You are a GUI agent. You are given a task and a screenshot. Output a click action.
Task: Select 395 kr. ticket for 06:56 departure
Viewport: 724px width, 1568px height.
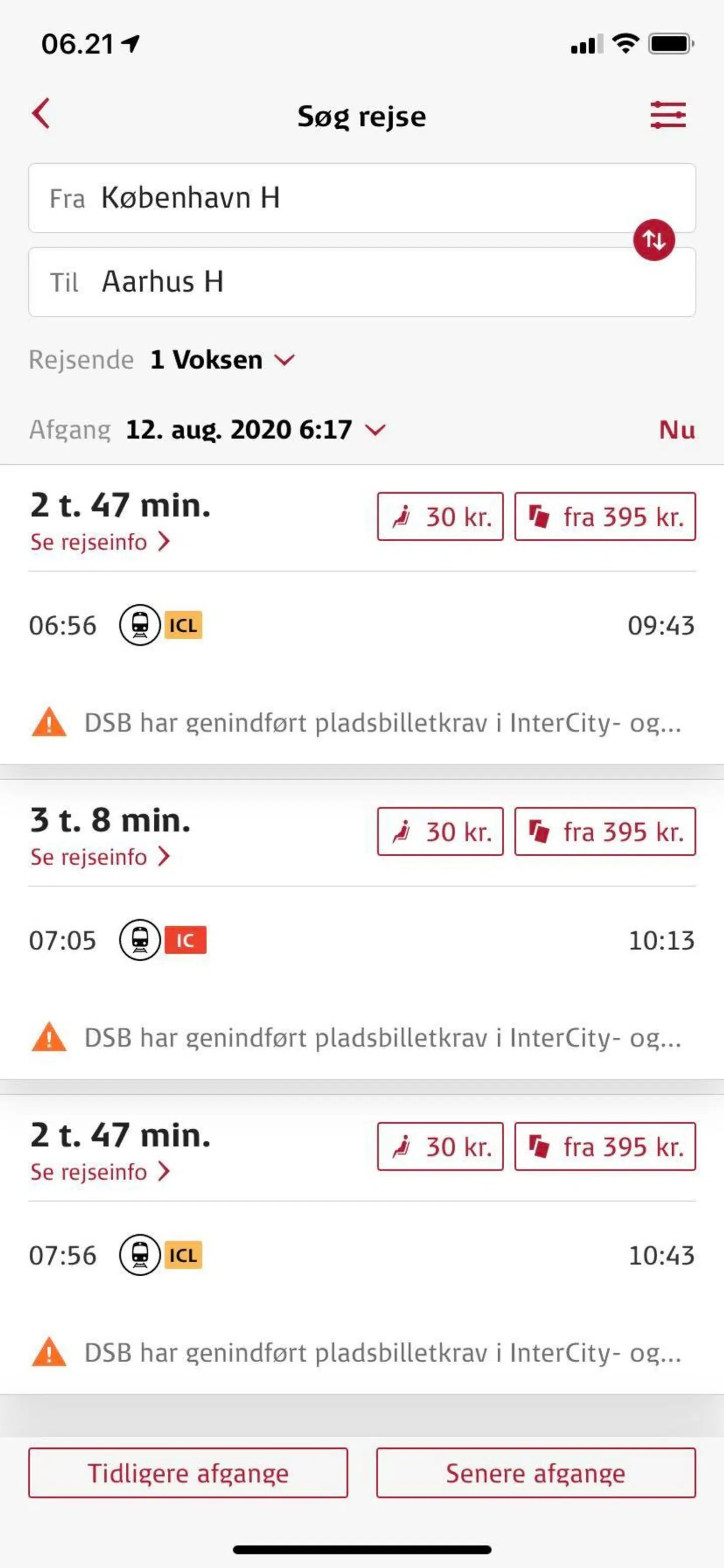click(x=605, y=517)
